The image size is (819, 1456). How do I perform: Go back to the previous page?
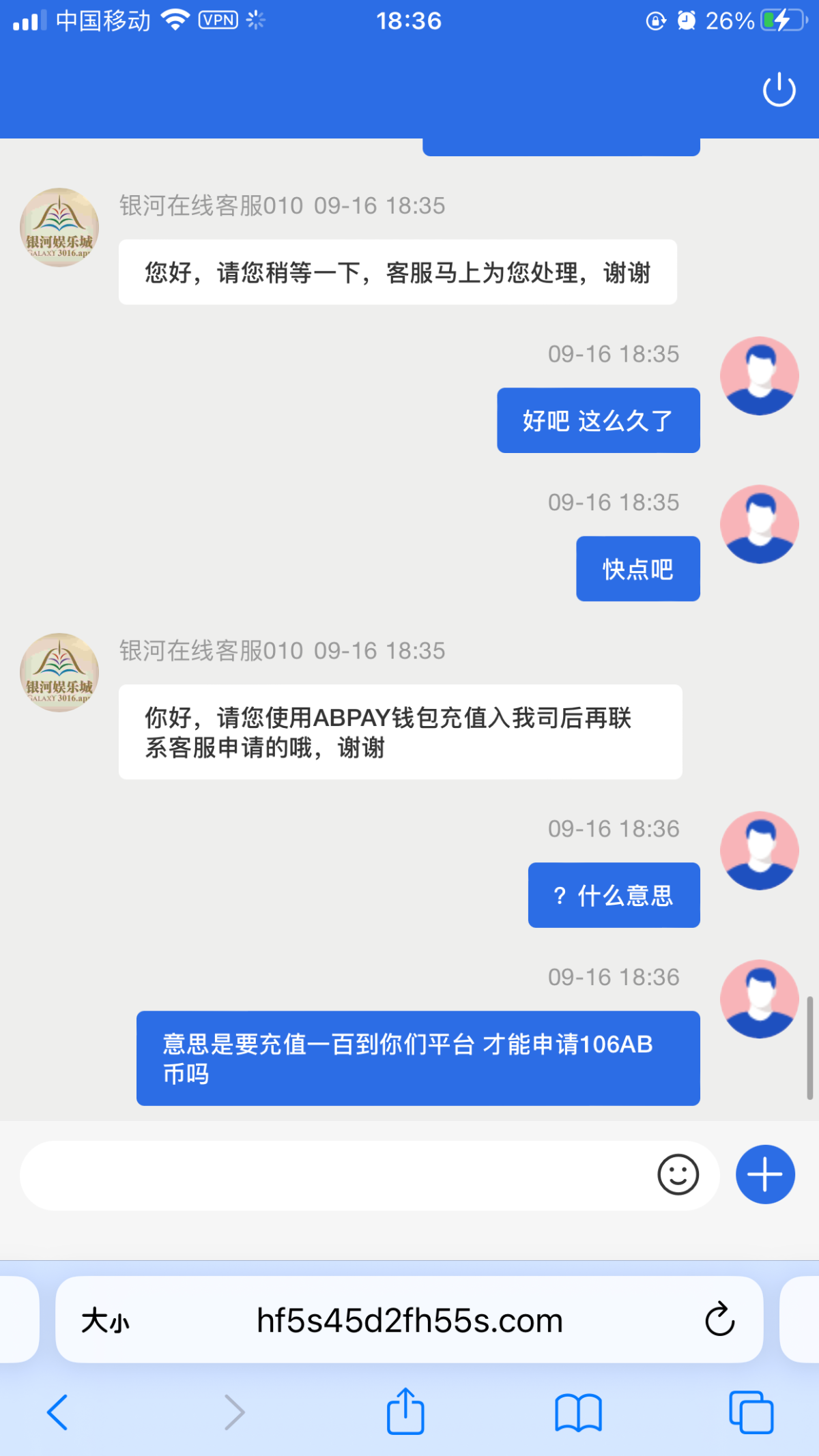(57, 1412)
